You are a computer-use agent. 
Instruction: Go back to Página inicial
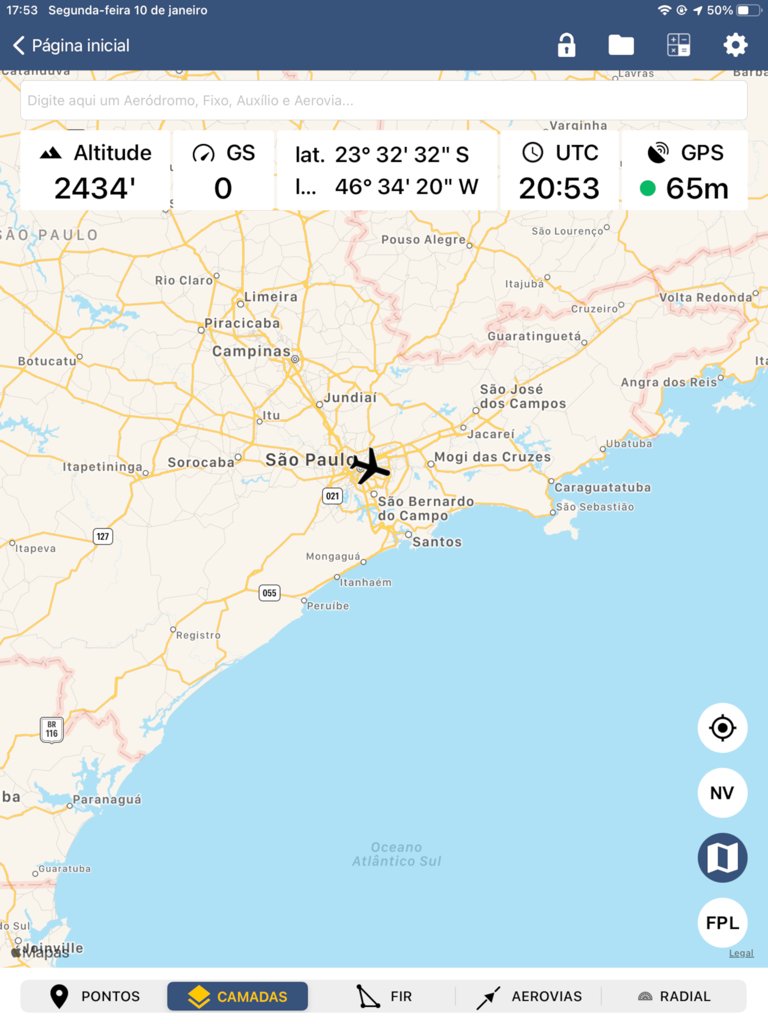[71, 45]
